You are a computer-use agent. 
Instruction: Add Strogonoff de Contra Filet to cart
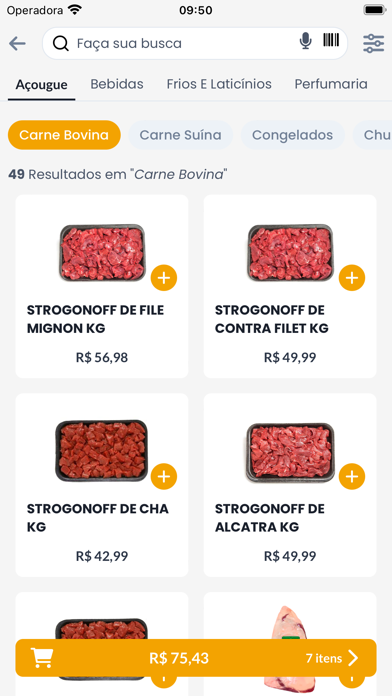point(352,278)
